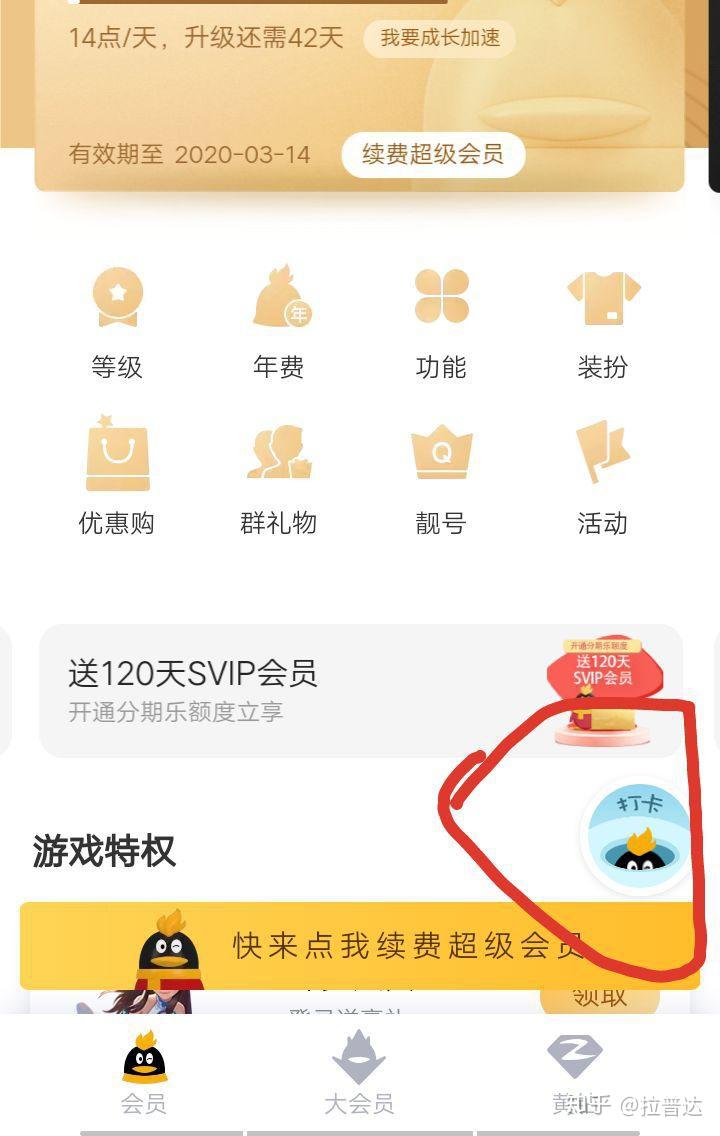The width and height of the screenshot is (720, 1136).
Task: Open the 等级 (Level) feature icon
Action: click(x=117, y=297)
